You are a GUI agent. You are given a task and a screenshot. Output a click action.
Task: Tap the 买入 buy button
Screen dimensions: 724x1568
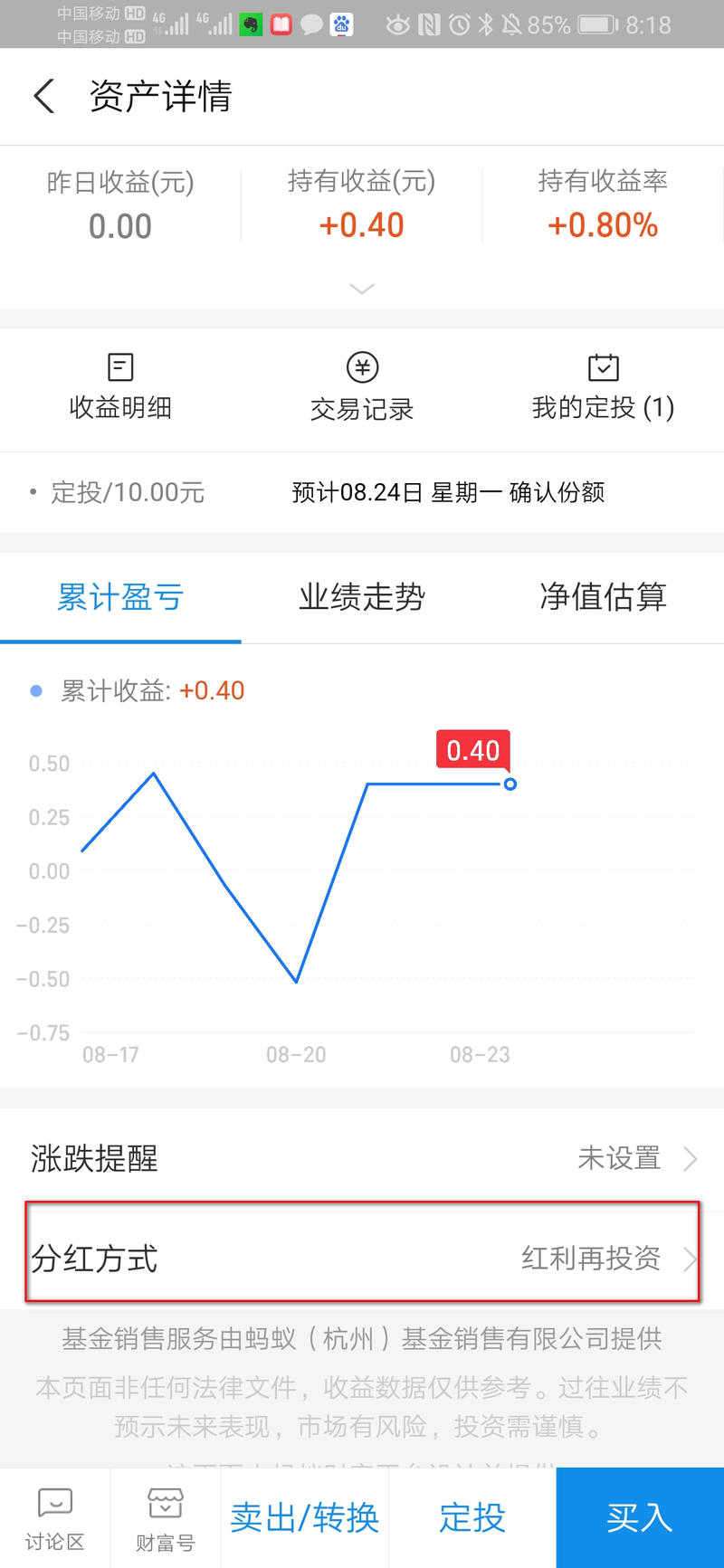coord(640,1517)
